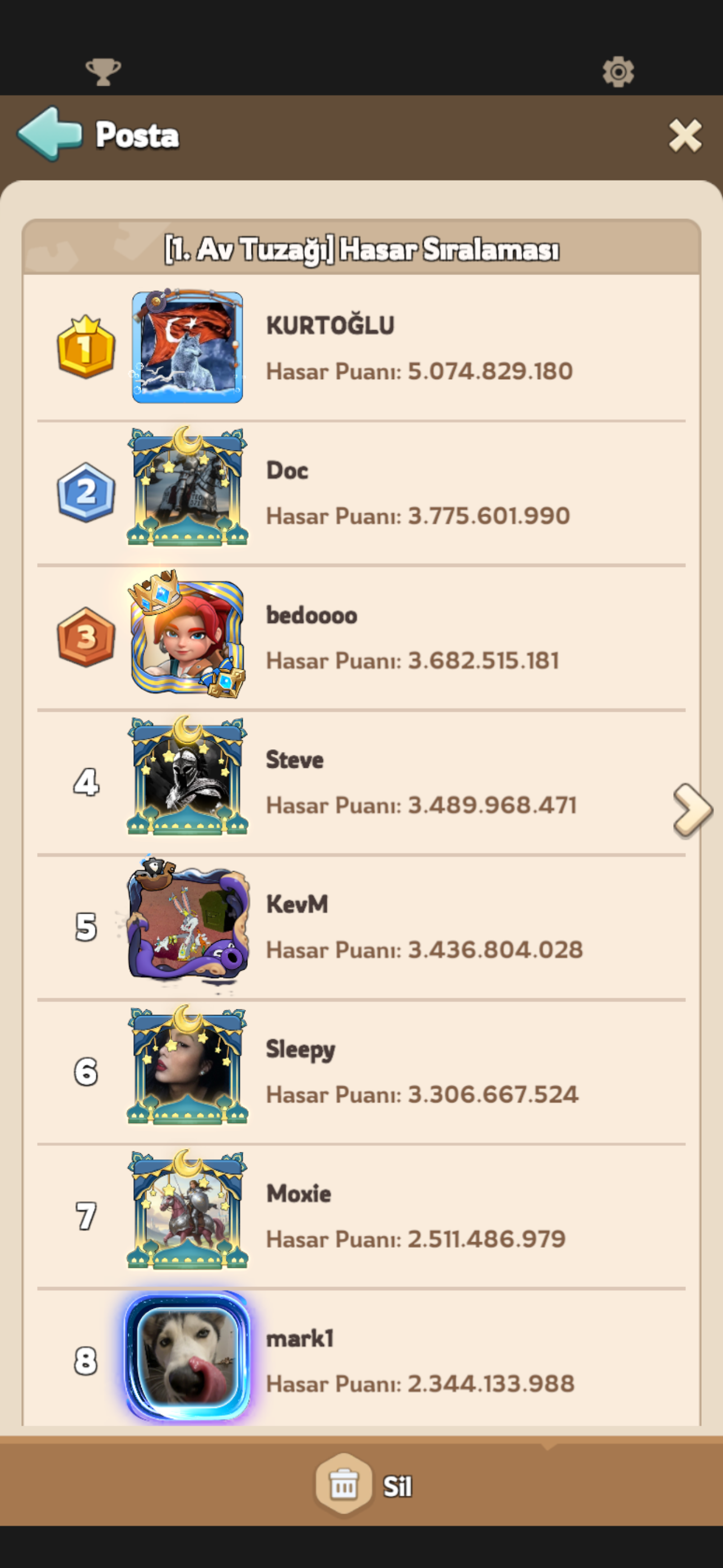The image size is (723, 1568).
Task: Open KURTOĞLU's player profile
Action: tap(187, 348)
